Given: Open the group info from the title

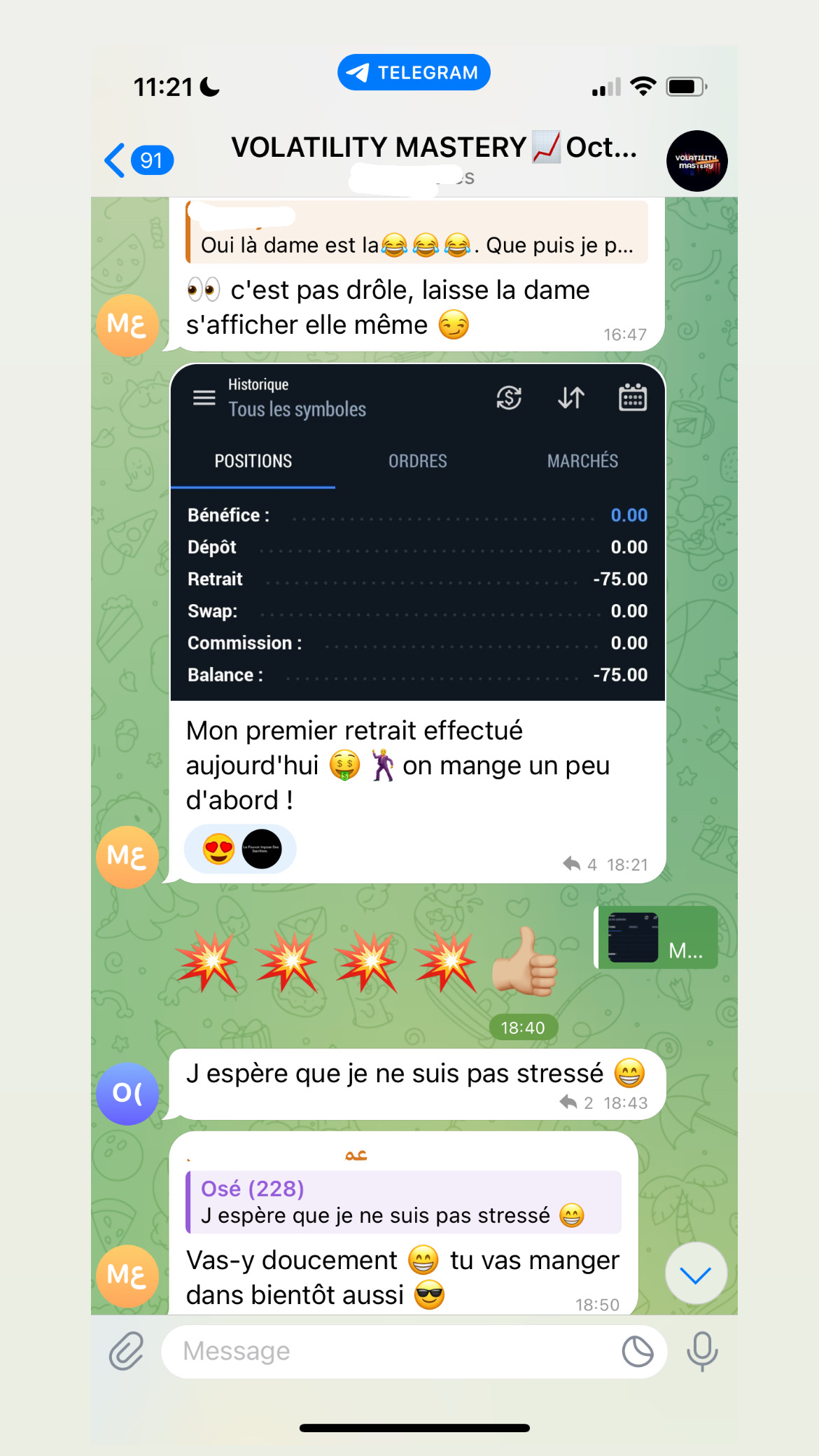Looking at the screenshot, I should pyautogui.click(x=434, y=148).
